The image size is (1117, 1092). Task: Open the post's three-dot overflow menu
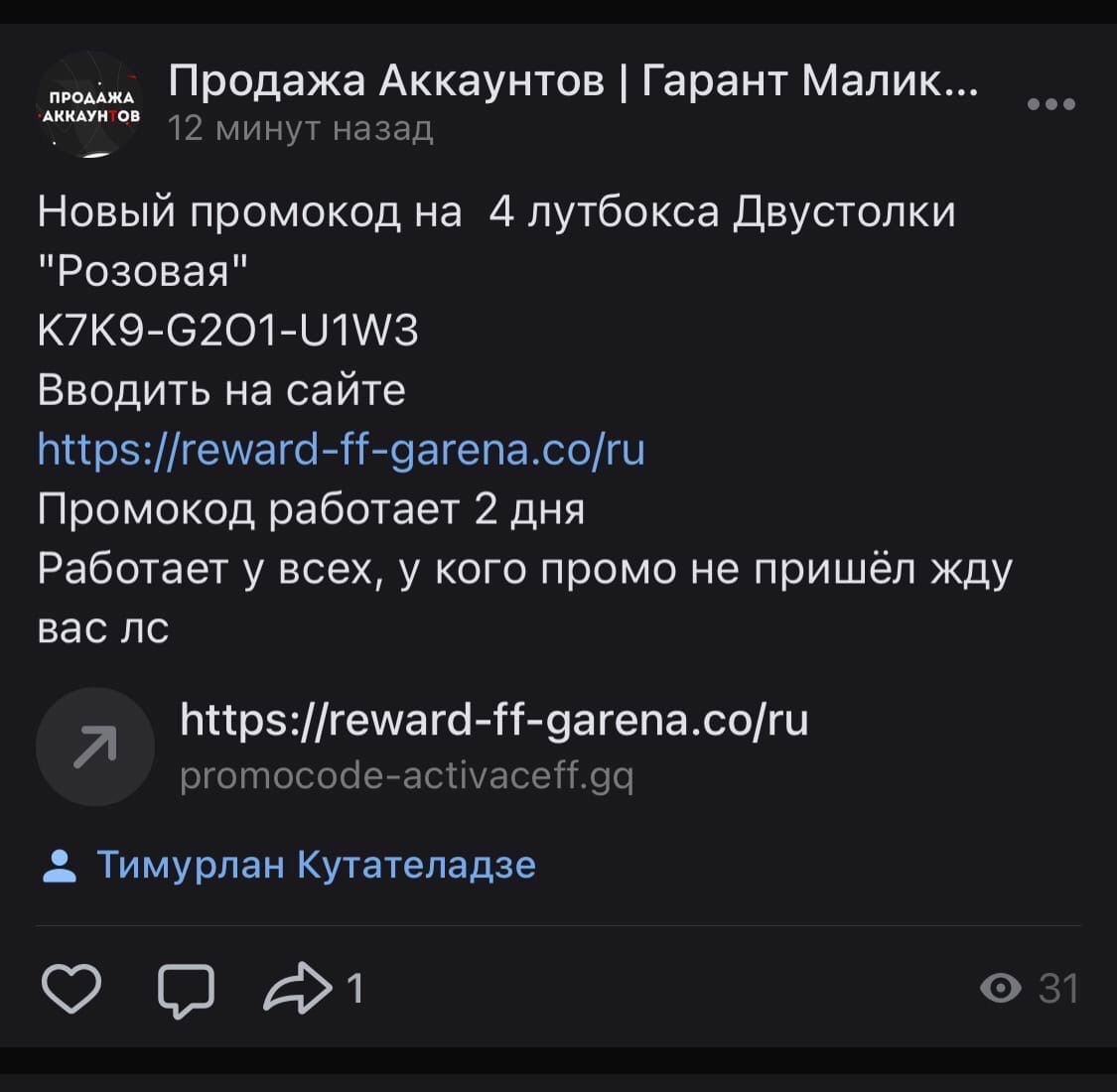click(x=1051, y=104)
